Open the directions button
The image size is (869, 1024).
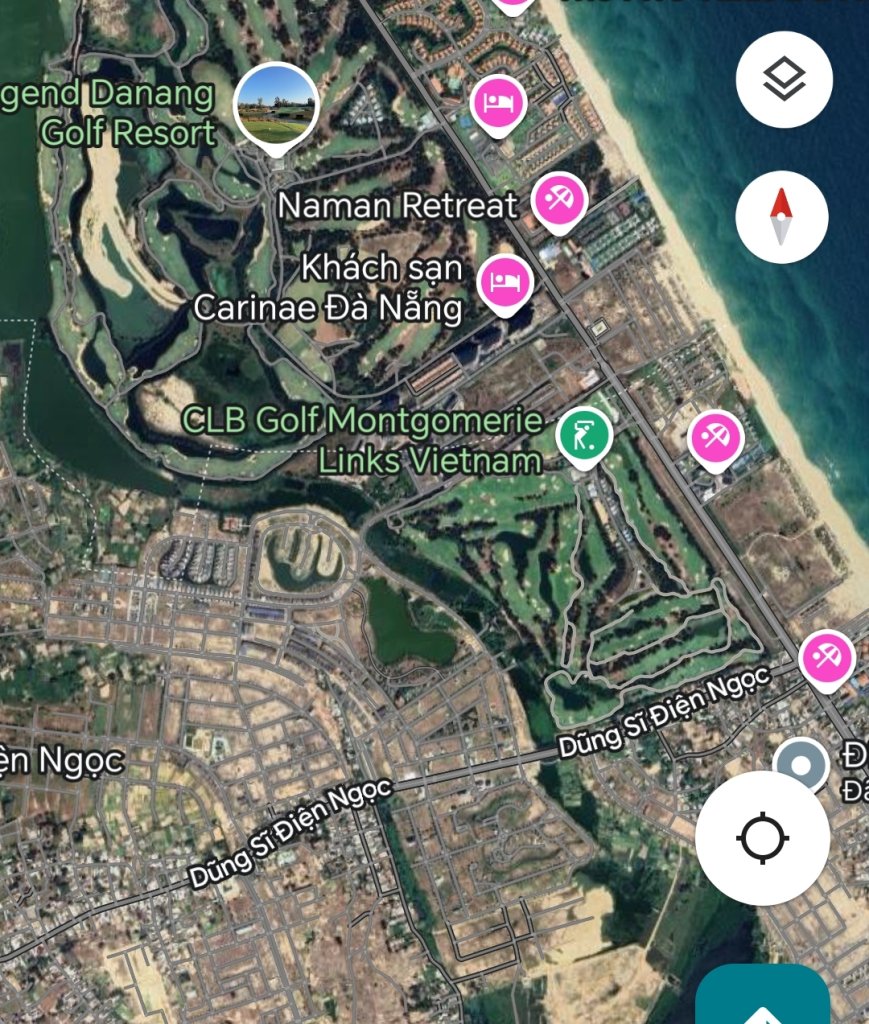pyautogui.click(x=762, y=1000)
